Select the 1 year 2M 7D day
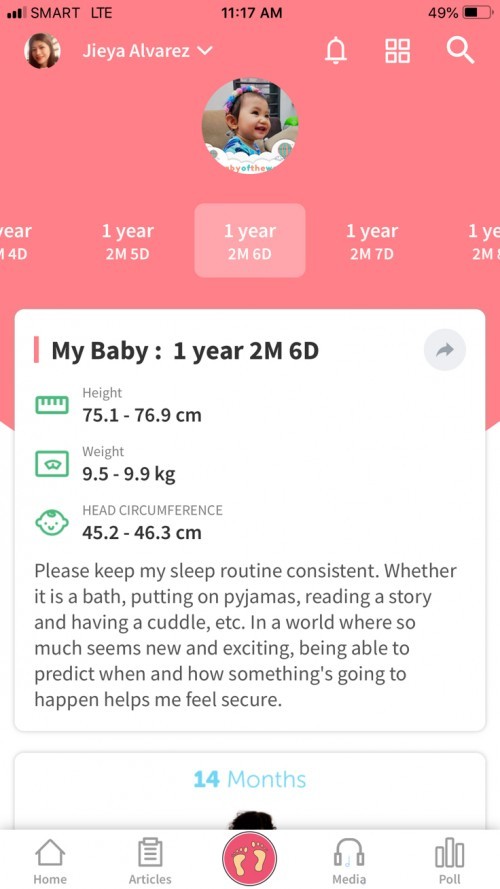This screenshot has width=500, height=889. (372, 241)
